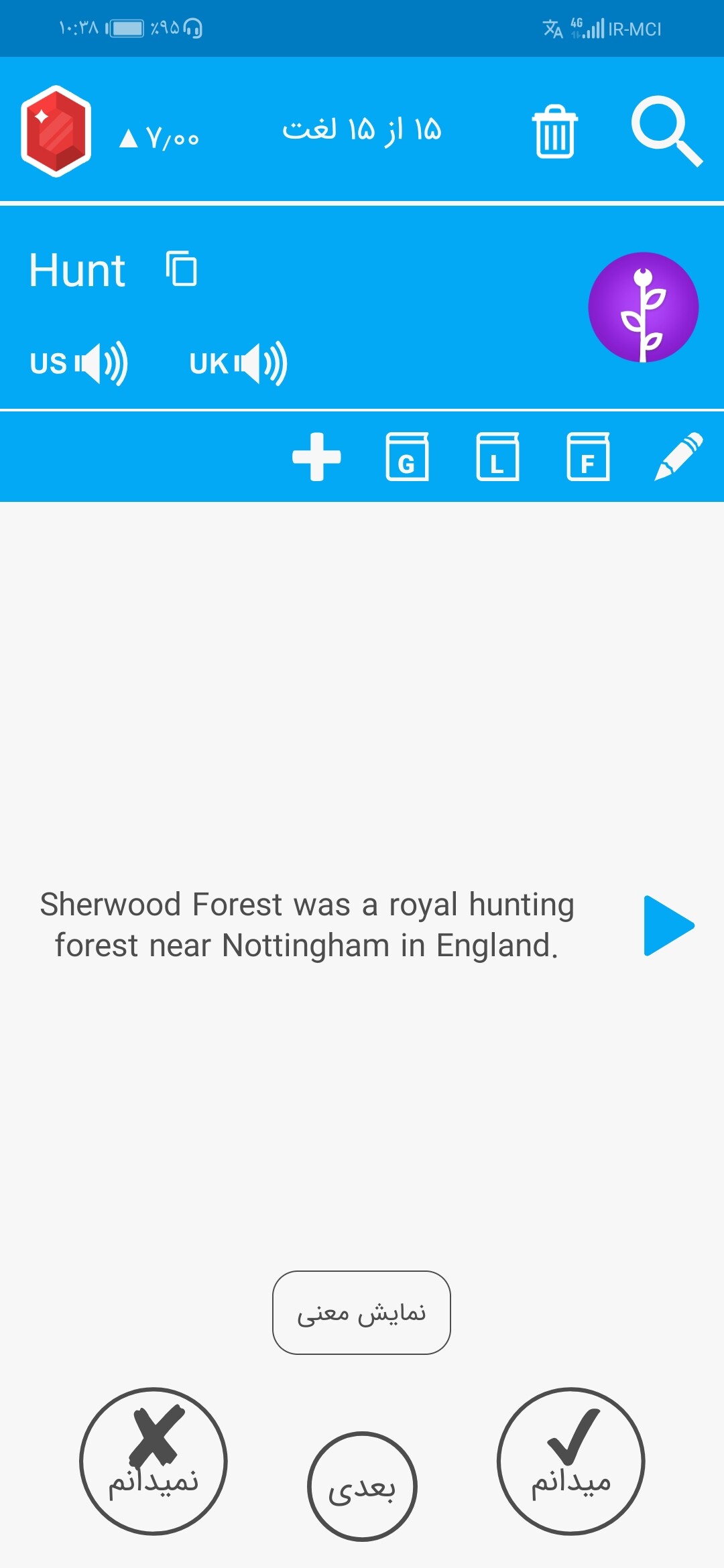Tap the plus add icon
724x1568 pixels.
[x=316, y=457]
